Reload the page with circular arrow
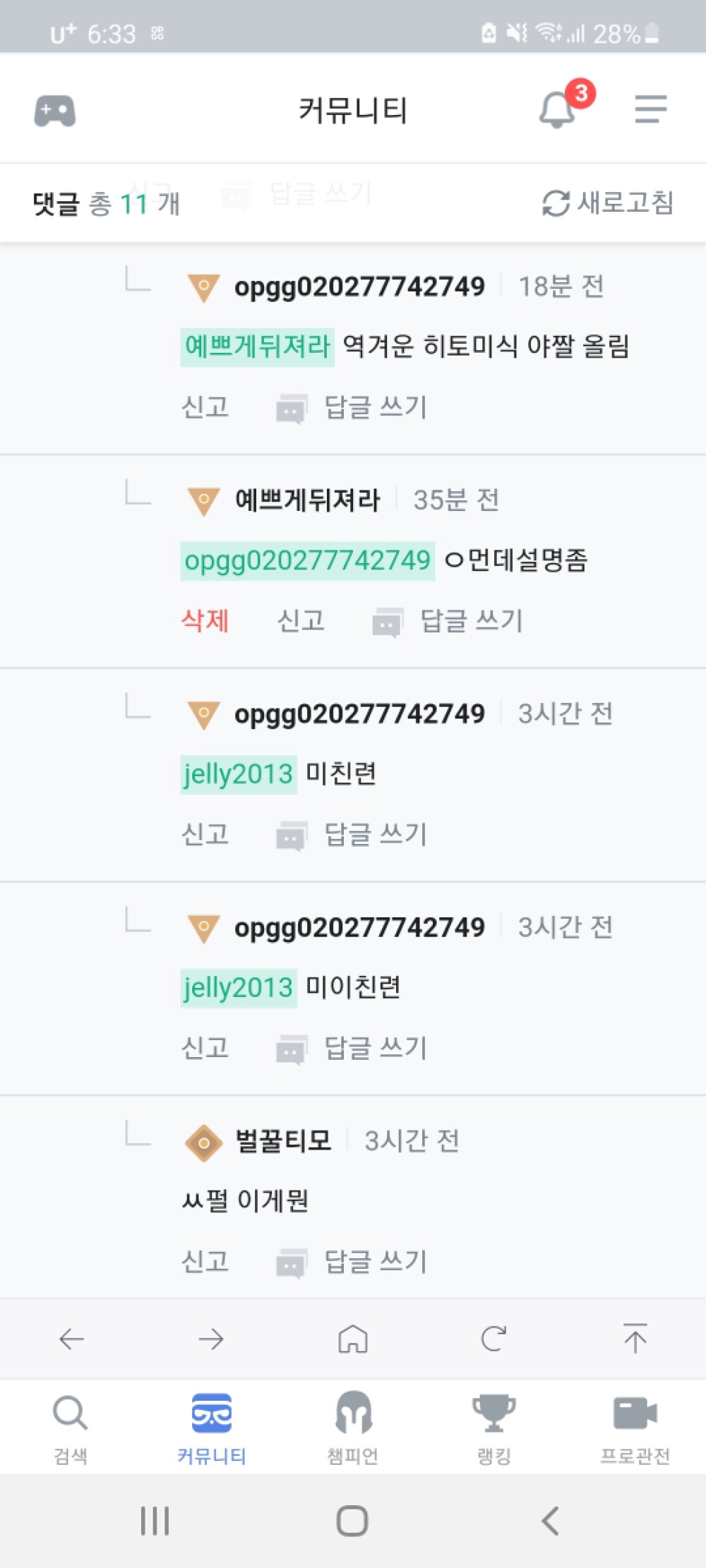The height and width of the screenshot is (1568, 706). 493,1339
